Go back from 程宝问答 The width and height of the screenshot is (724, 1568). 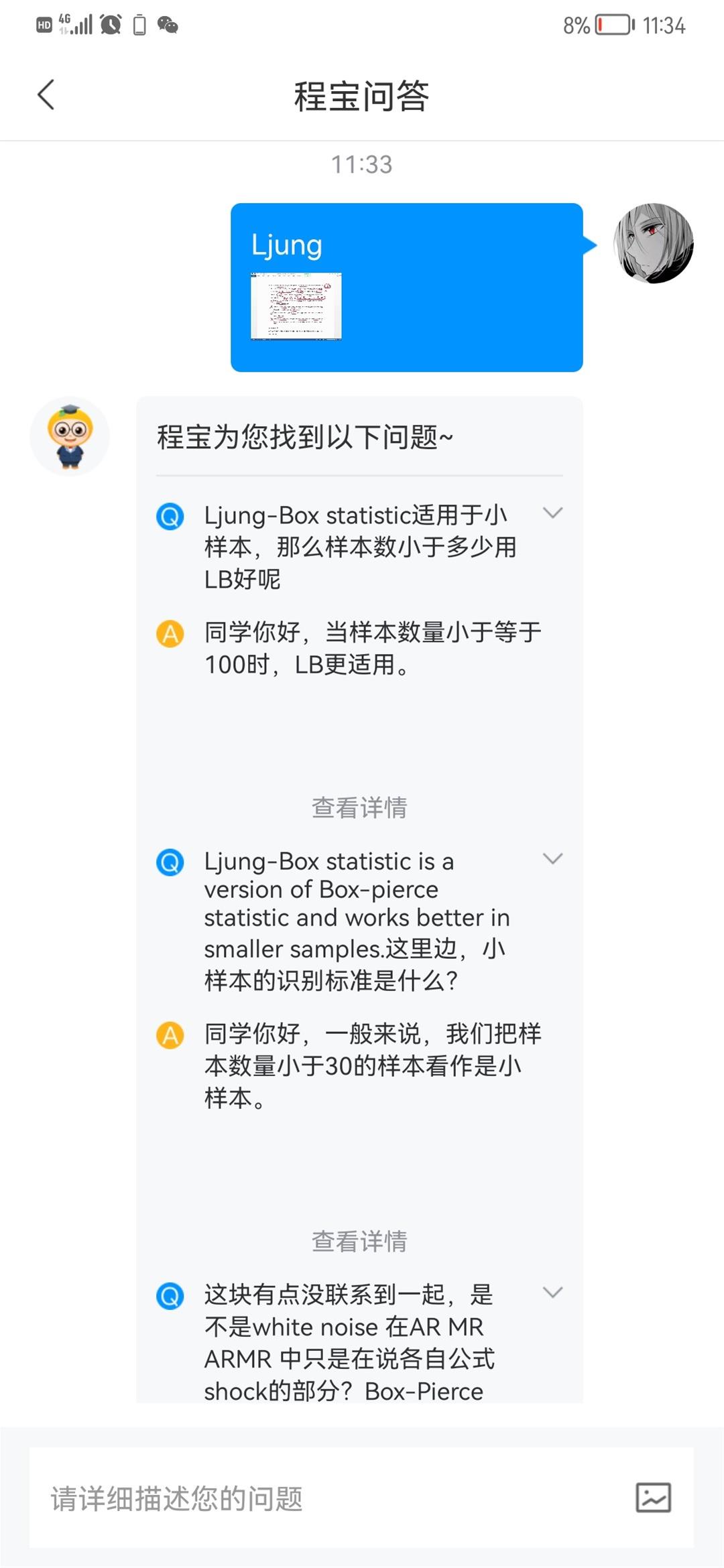[46, 94]
